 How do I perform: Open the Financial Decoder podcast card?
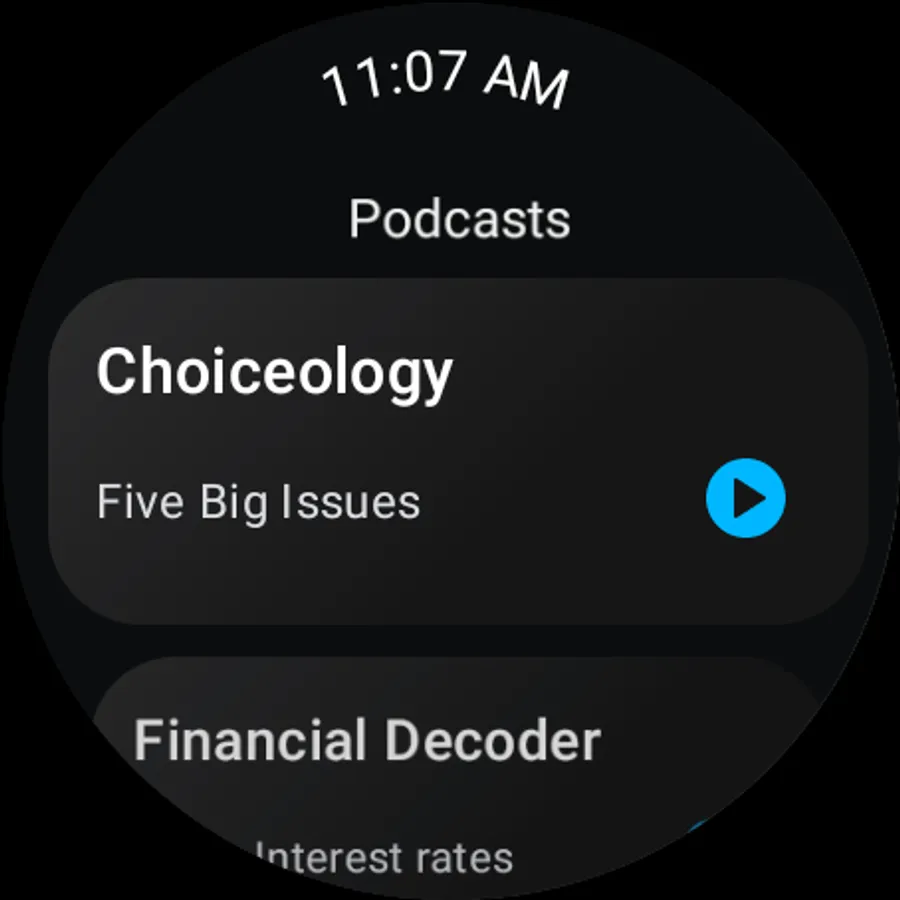coord(400,760)
